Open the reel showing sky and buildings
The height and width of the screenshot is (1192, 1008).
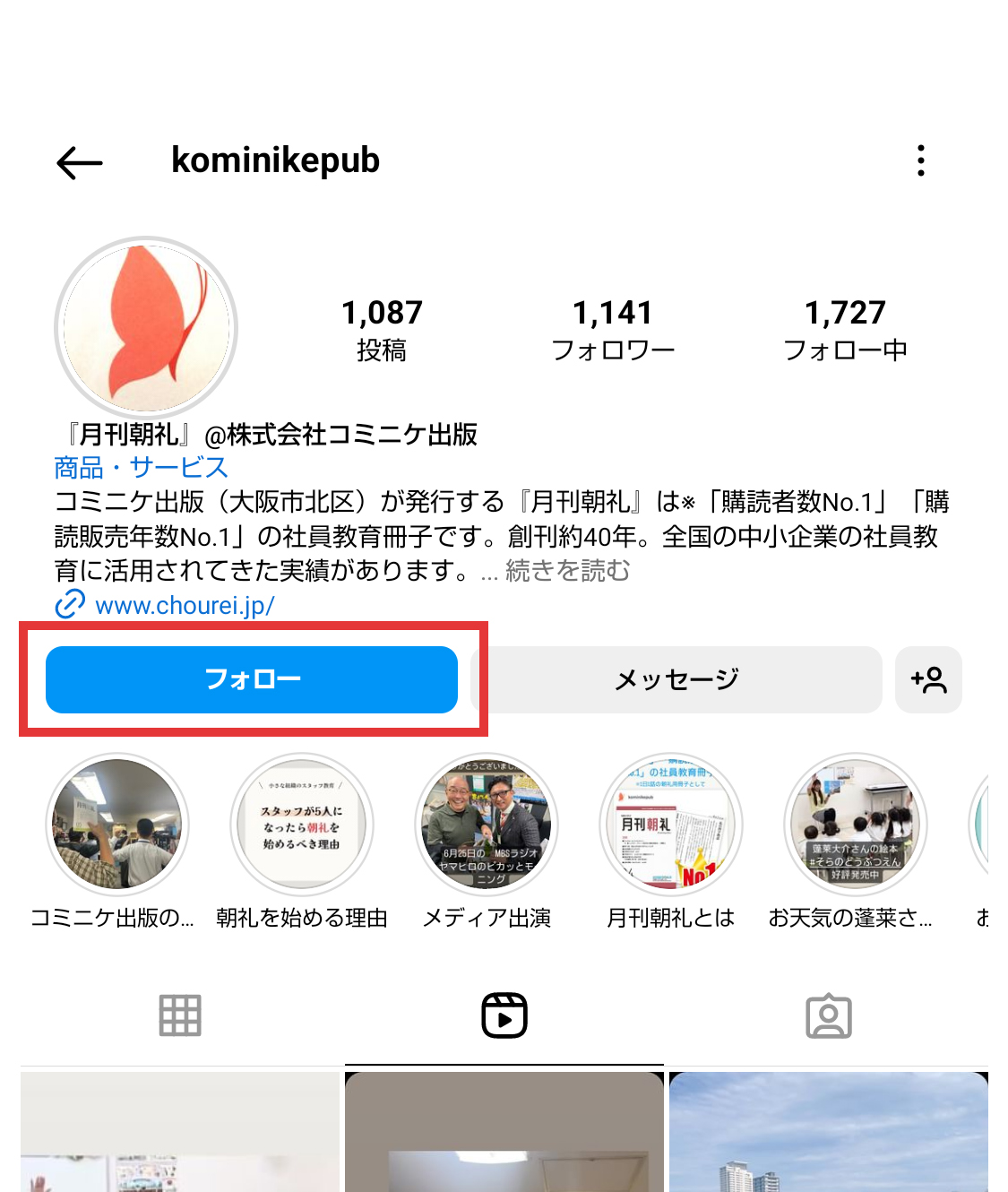828,1134
